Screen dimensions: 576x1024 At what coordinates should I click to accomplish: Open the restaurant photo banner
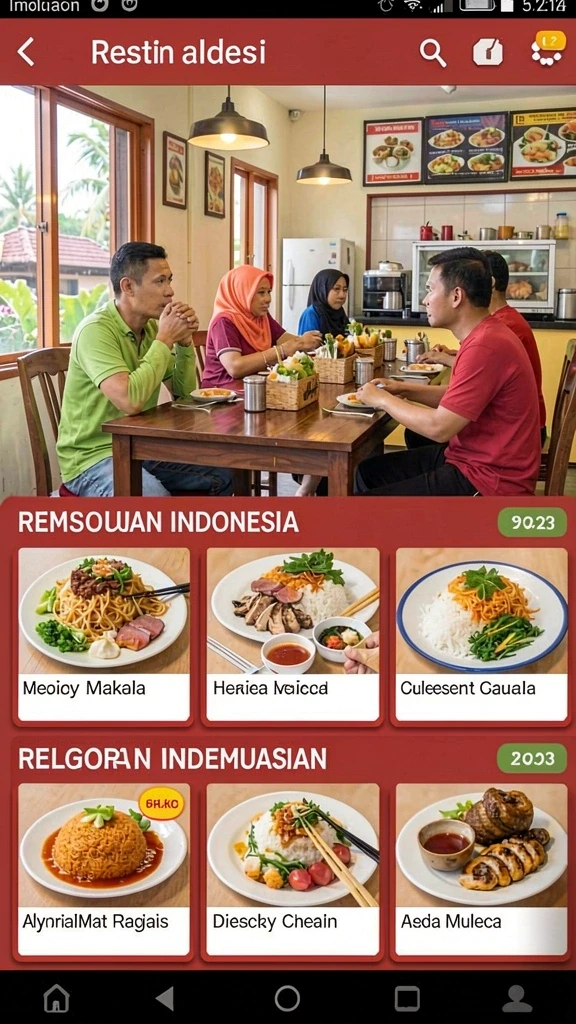pyautogui.click(x=288, y=291)
